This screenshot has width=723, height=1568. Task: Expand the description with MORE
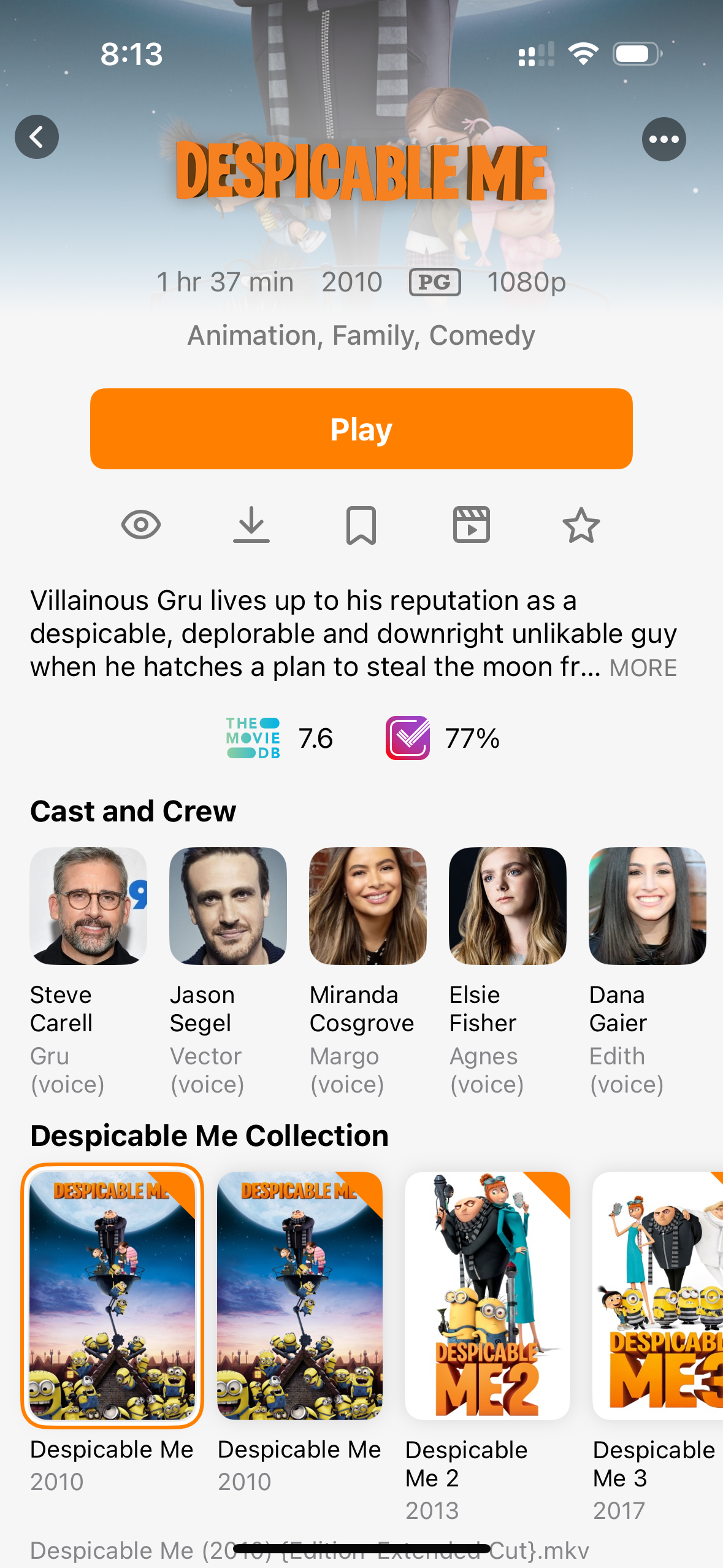[643, 667]
